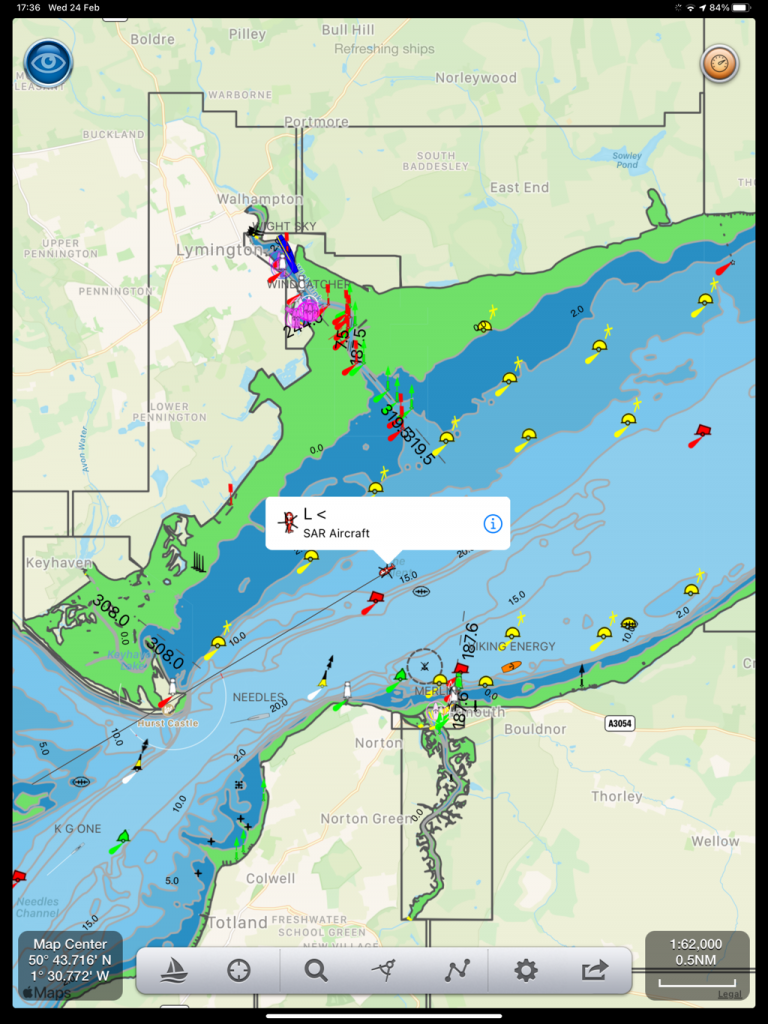Viewport: 768px width, 1024px height.
Task: Tap the blue eye view button
Action: point(47,63)
